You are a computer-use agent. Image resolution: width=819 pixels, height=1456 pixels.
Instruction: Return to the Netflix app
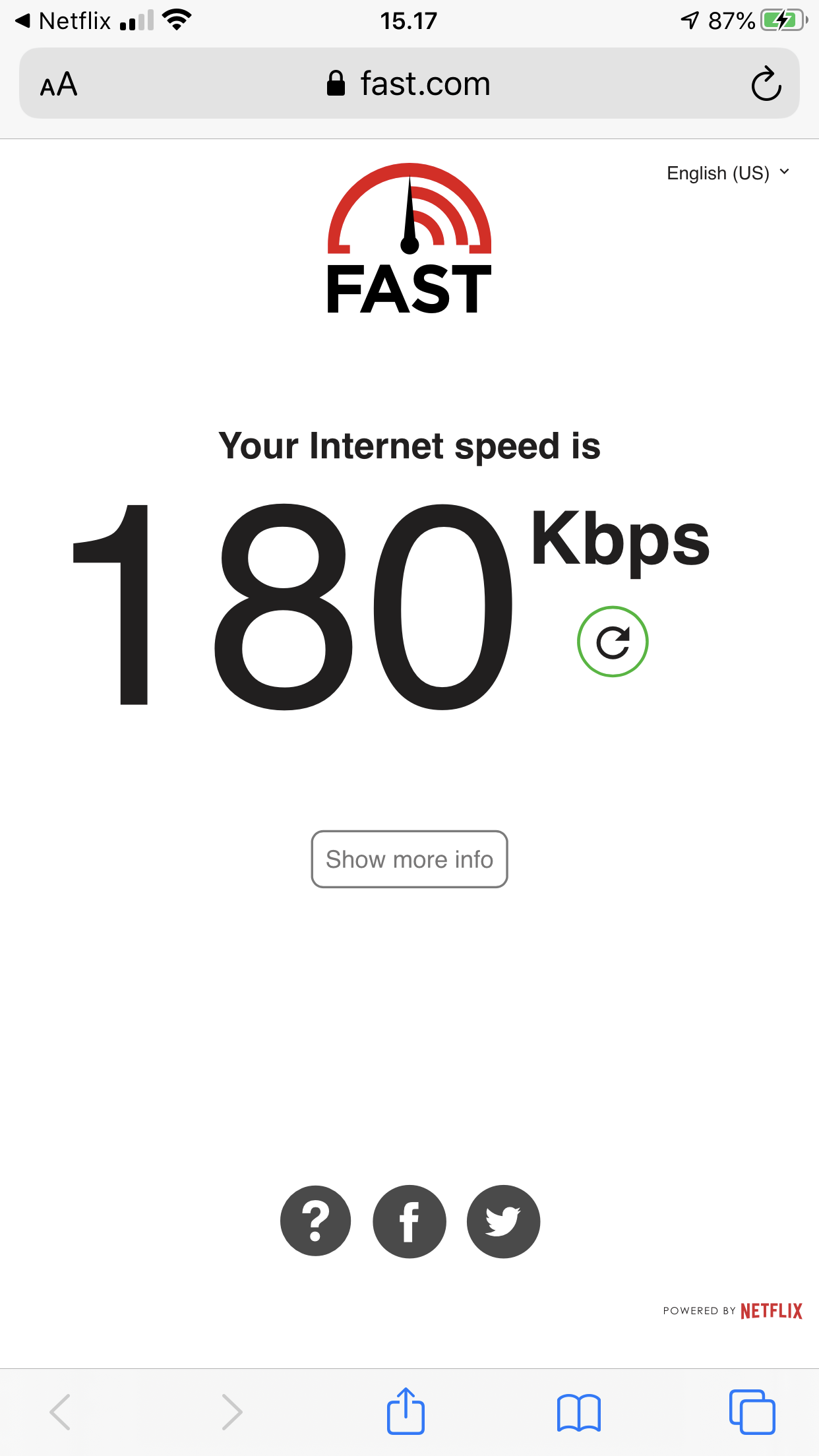[63, 21]
